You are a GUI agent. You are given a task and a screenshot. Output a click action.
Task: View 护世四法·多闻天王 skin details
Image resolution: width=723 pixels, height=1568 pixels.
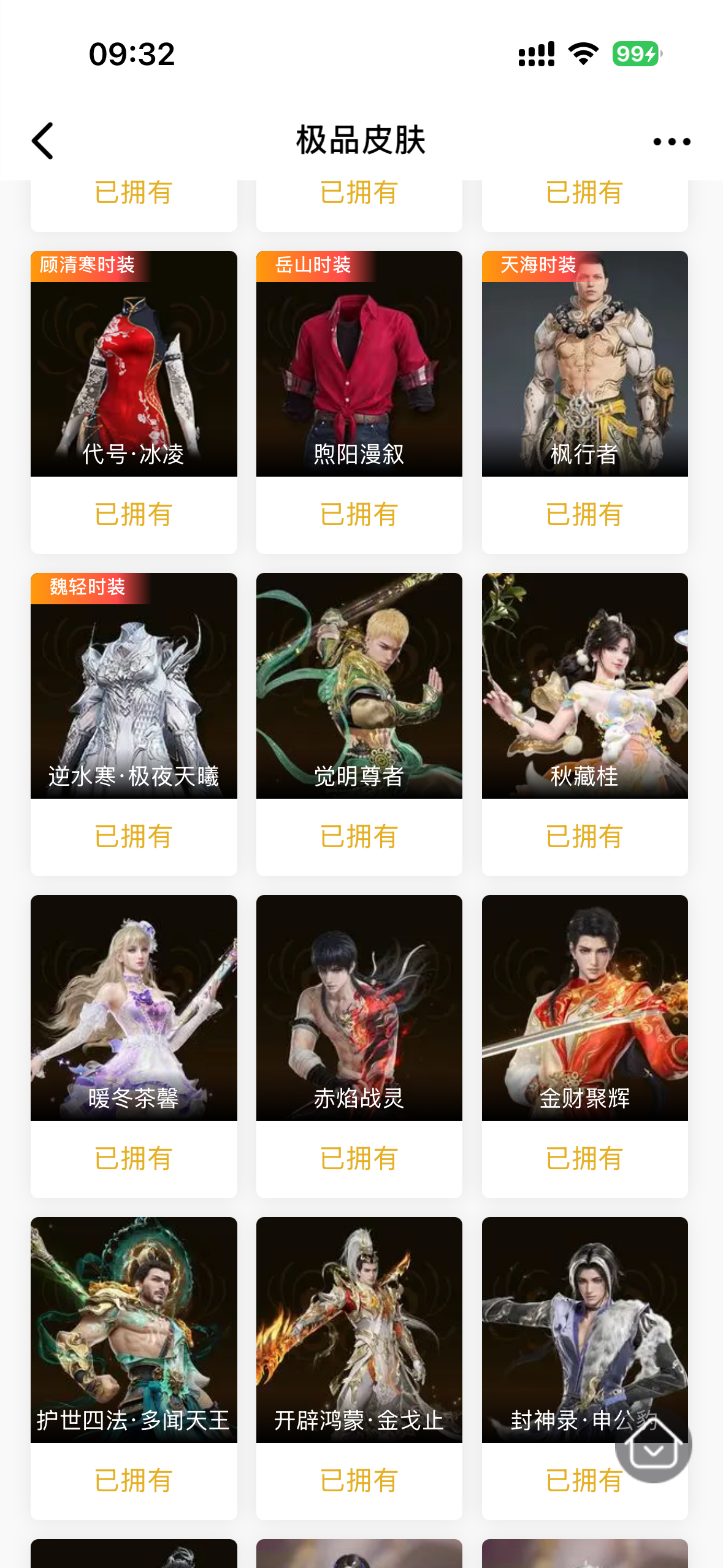[134, 1330]
